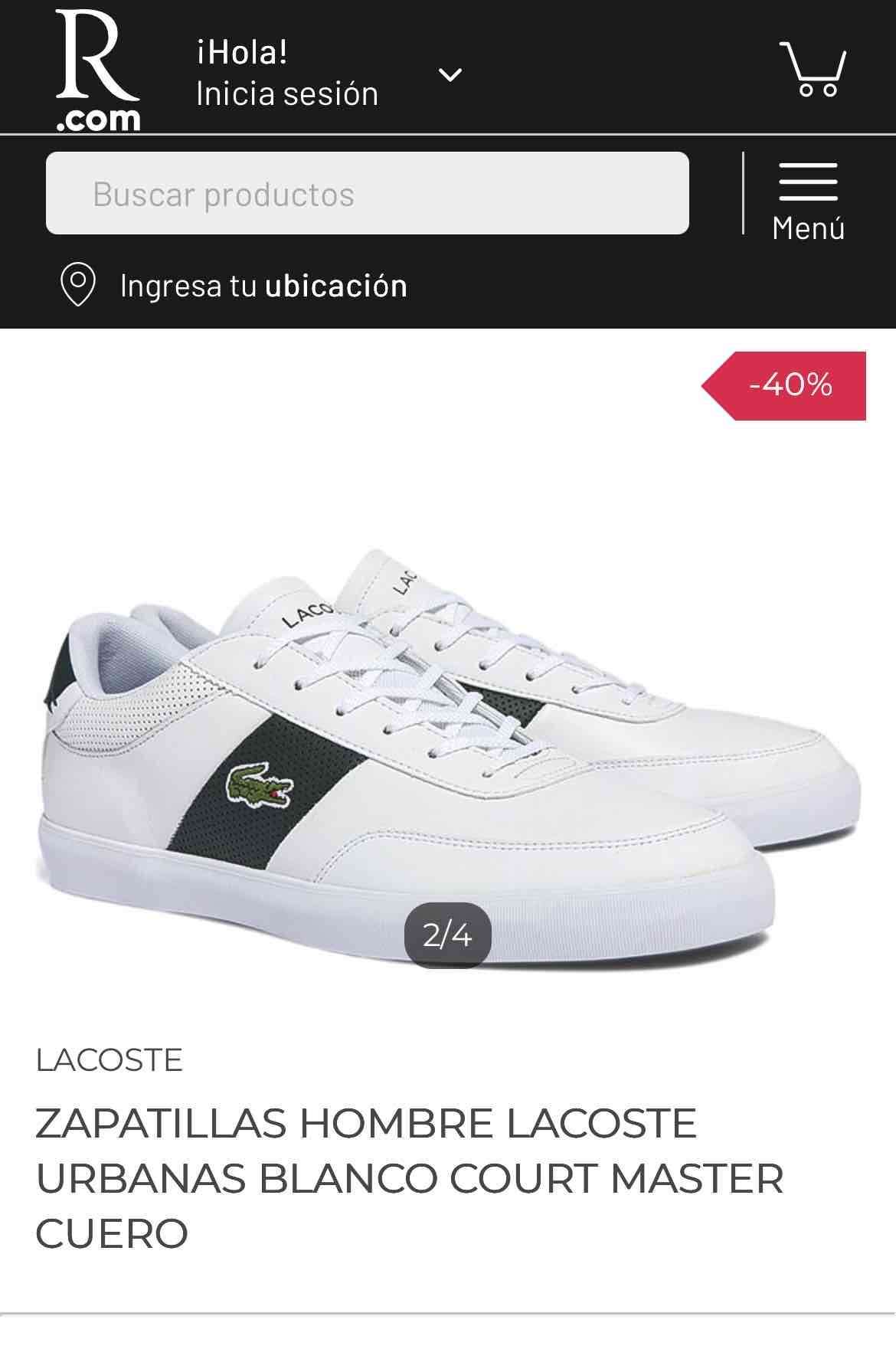Open the Menú hamburger button
Image resolution: width=896 pixels, height=1349 pixels.
tap(808, 201)
